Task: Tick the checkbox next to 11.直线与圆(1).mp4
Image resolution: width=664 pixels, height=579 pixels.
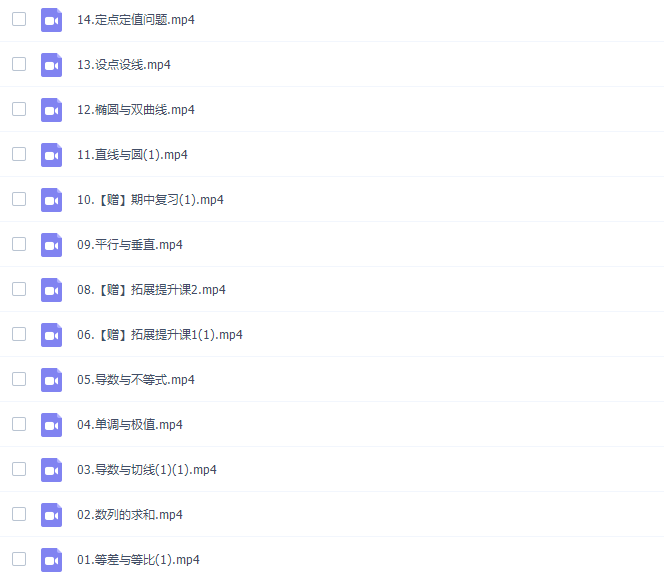Action: [x=19, y=154]
